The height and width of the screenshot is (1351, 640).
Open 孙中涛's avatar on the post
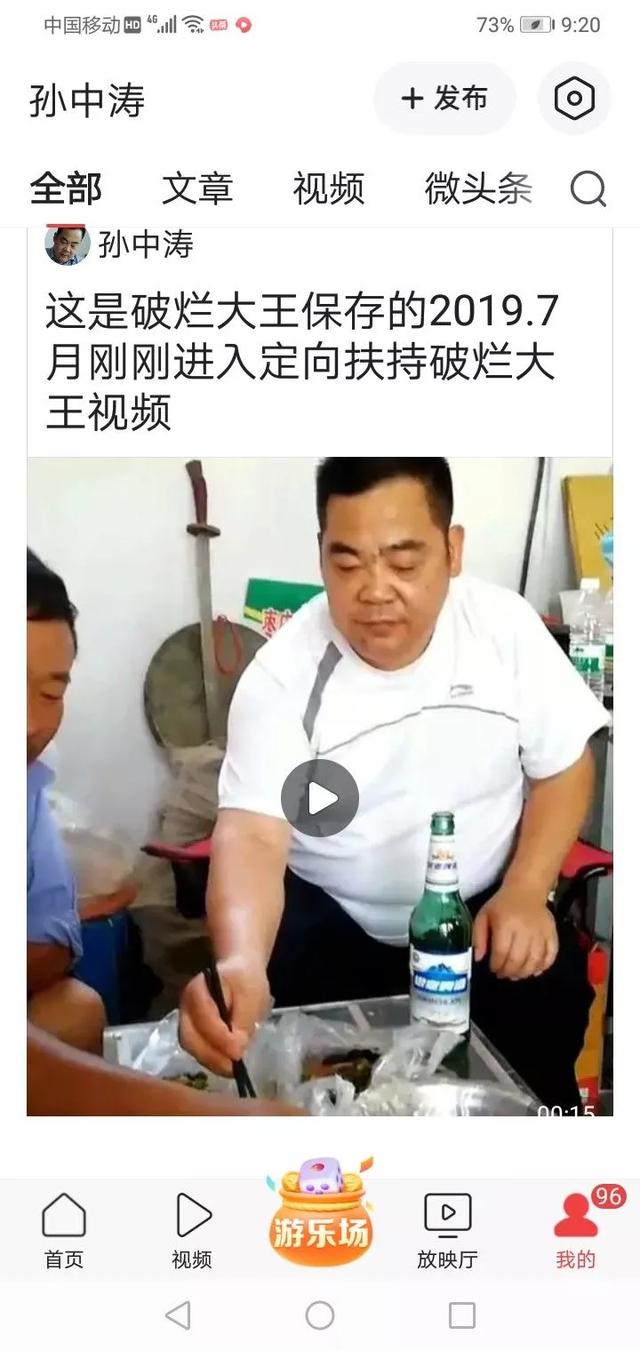(67, 244)
